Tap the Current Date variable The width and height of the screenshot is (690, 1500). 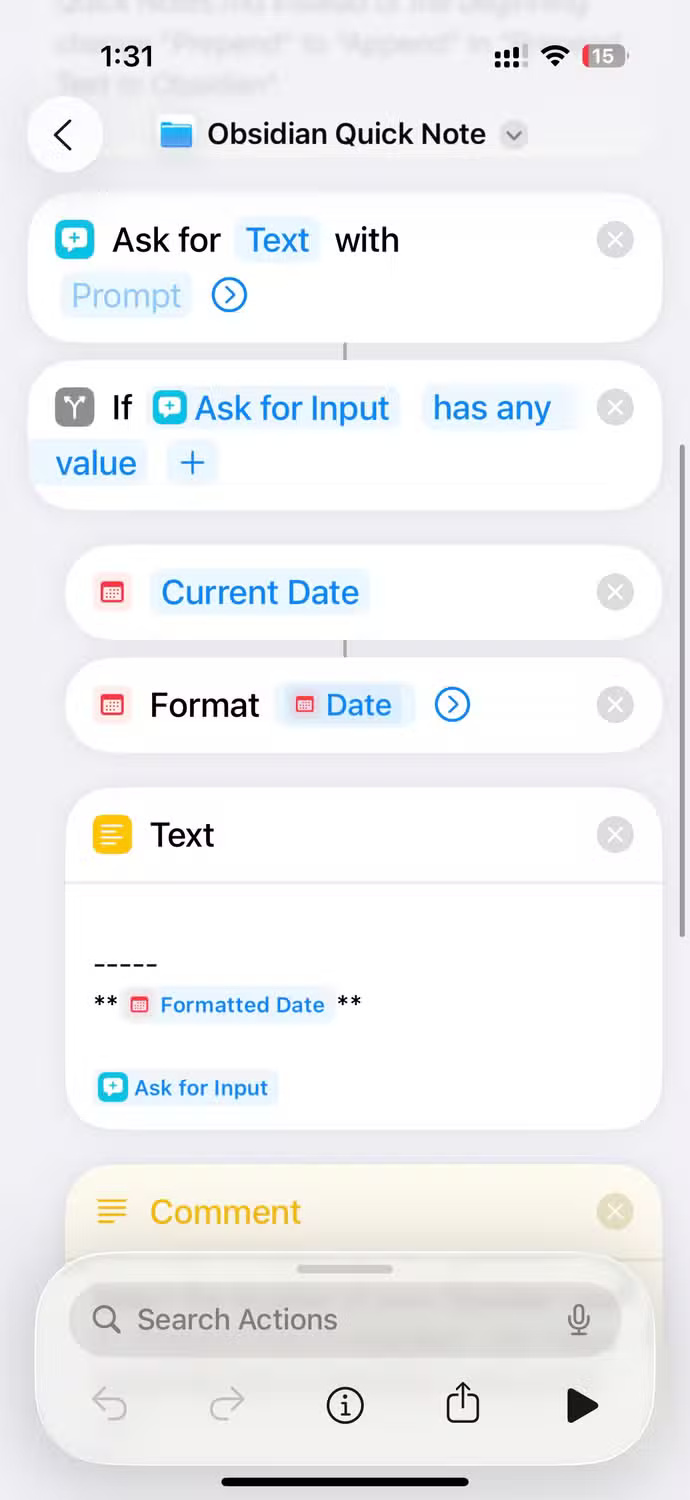click(x=260, y=592)
